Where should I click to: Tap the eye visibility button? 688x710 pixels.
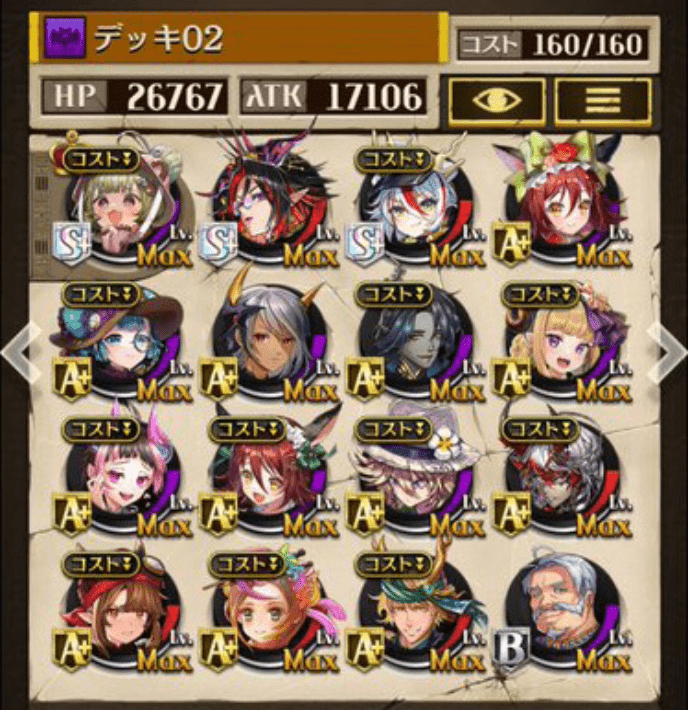pos(496,100)
